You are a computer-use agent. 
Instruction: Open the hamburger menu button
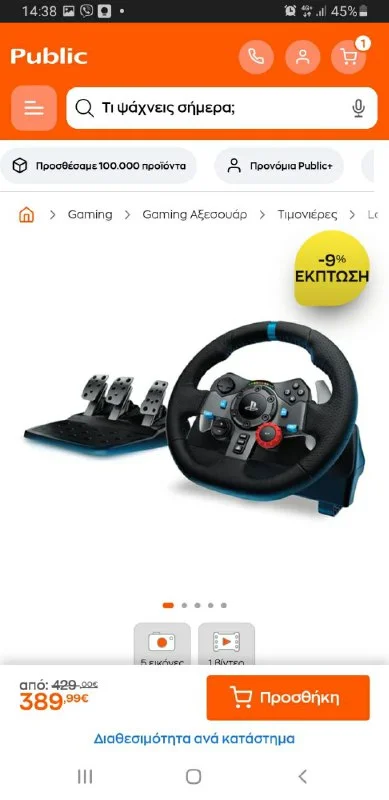[x=34, y=108]
